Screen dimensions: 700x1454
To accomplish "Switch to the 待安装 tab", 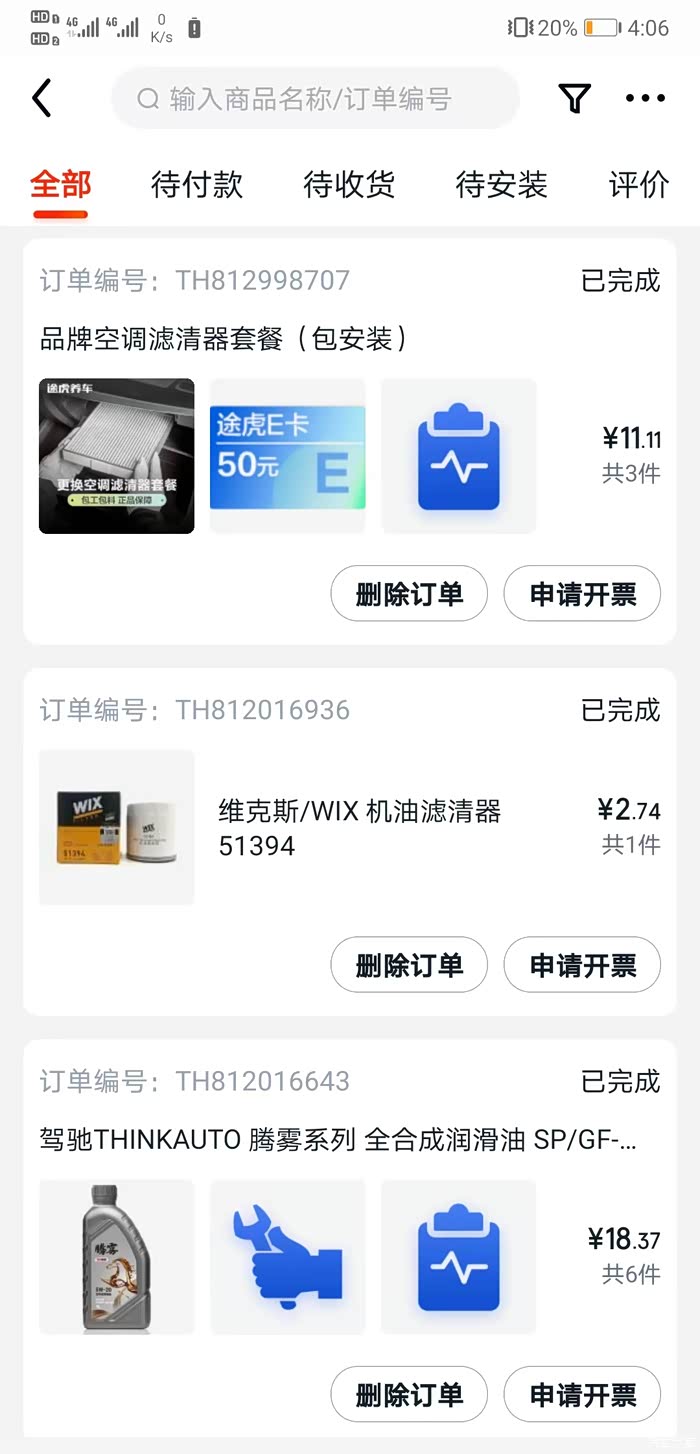I will [x=501, y=185].
